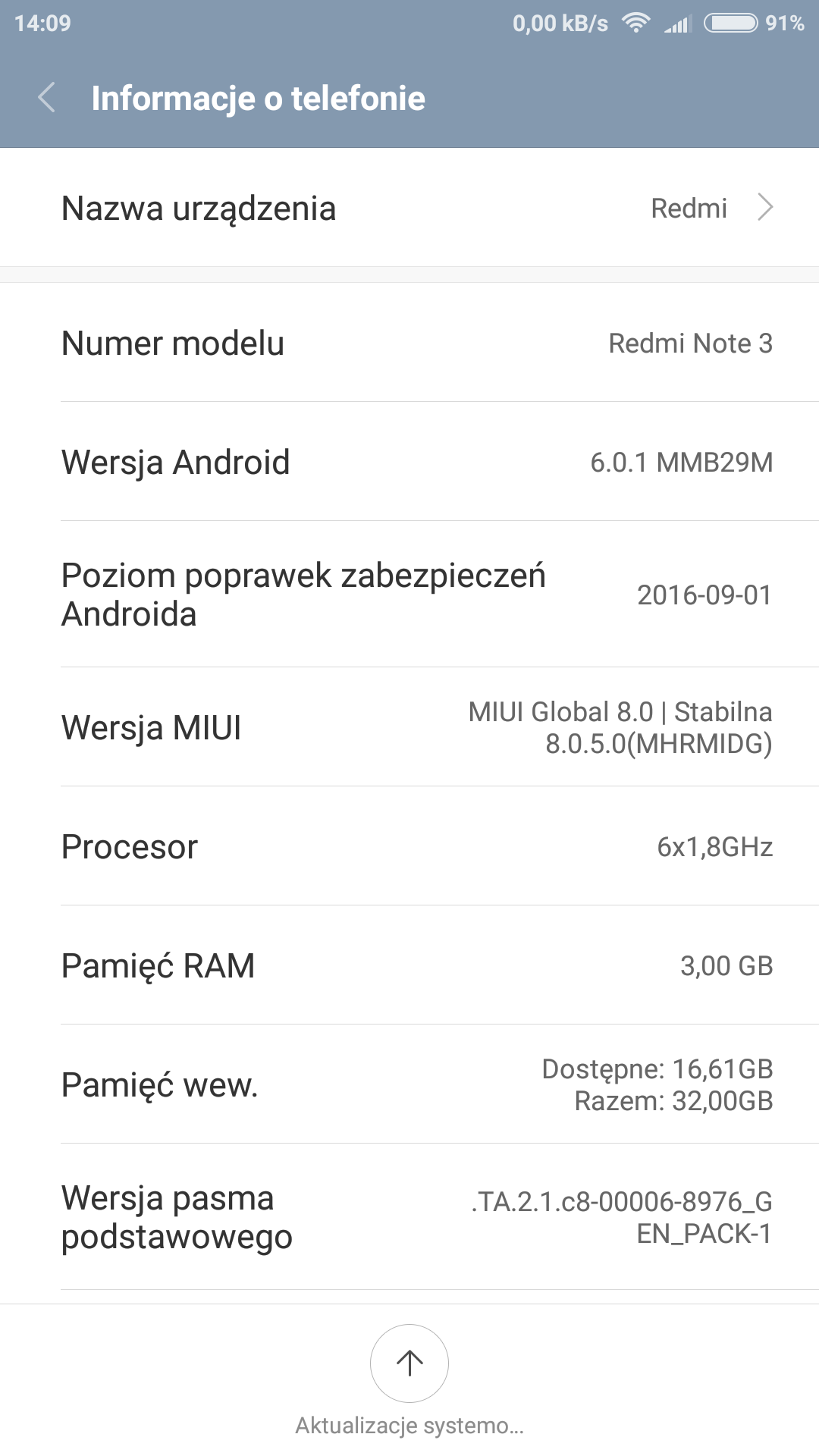Open the Nazwa urządzenia row
Viewport: 819px width, 1456px height.
pos(409,208)
